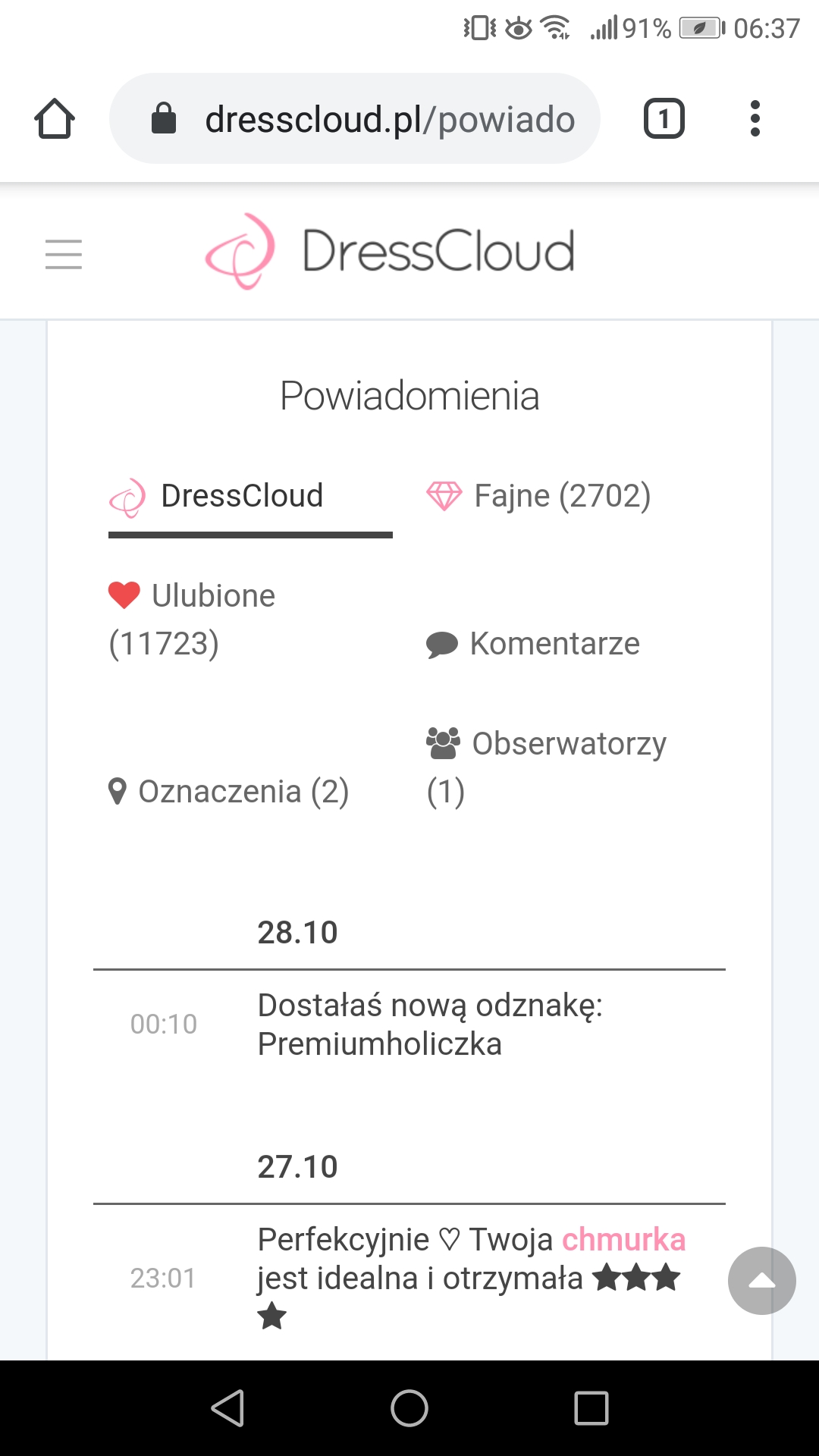Image resolution: width=819 pixels, height=1456 pixels.
Task: Tap the padlock icon in the address bar
Action: click(x=163, y=118)
